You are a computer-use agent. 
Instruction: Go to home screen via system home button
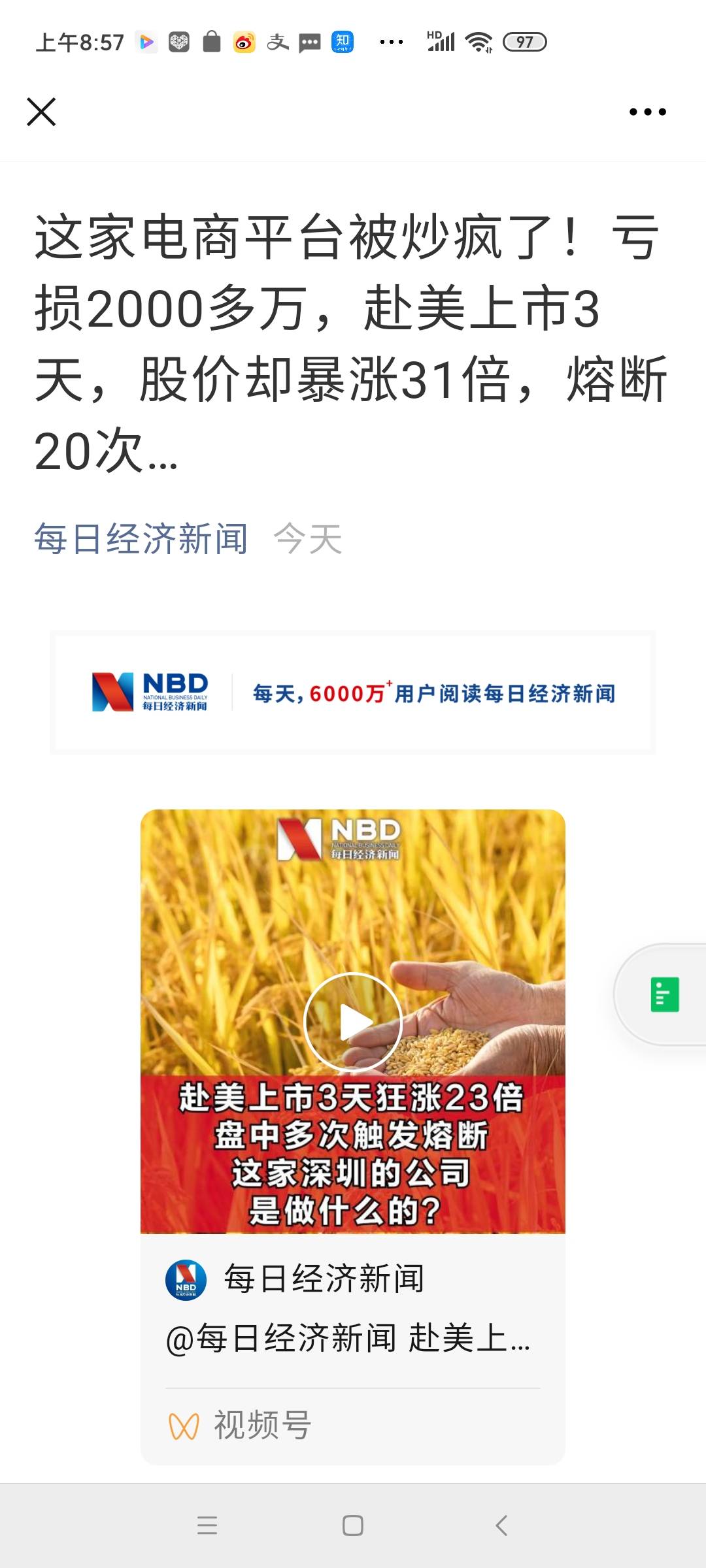[x=353, y=1526]
